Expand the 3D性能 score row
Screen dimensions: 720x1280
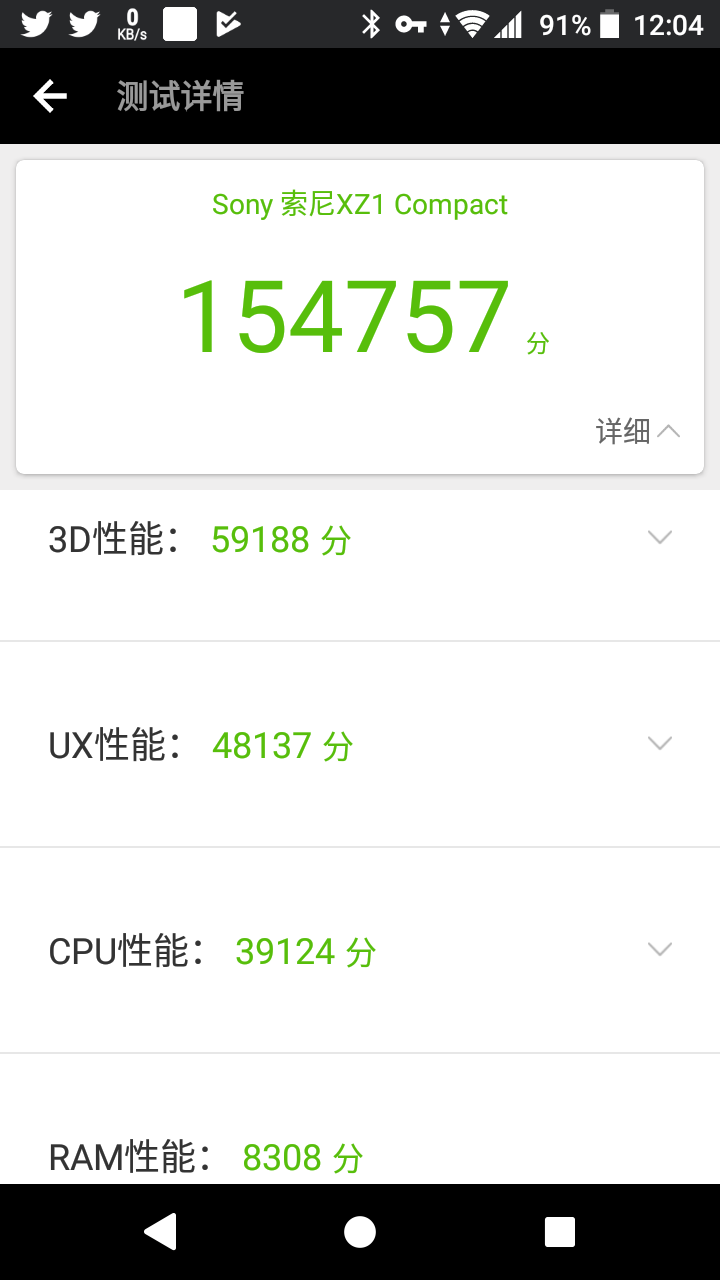[x=360, y=539]
